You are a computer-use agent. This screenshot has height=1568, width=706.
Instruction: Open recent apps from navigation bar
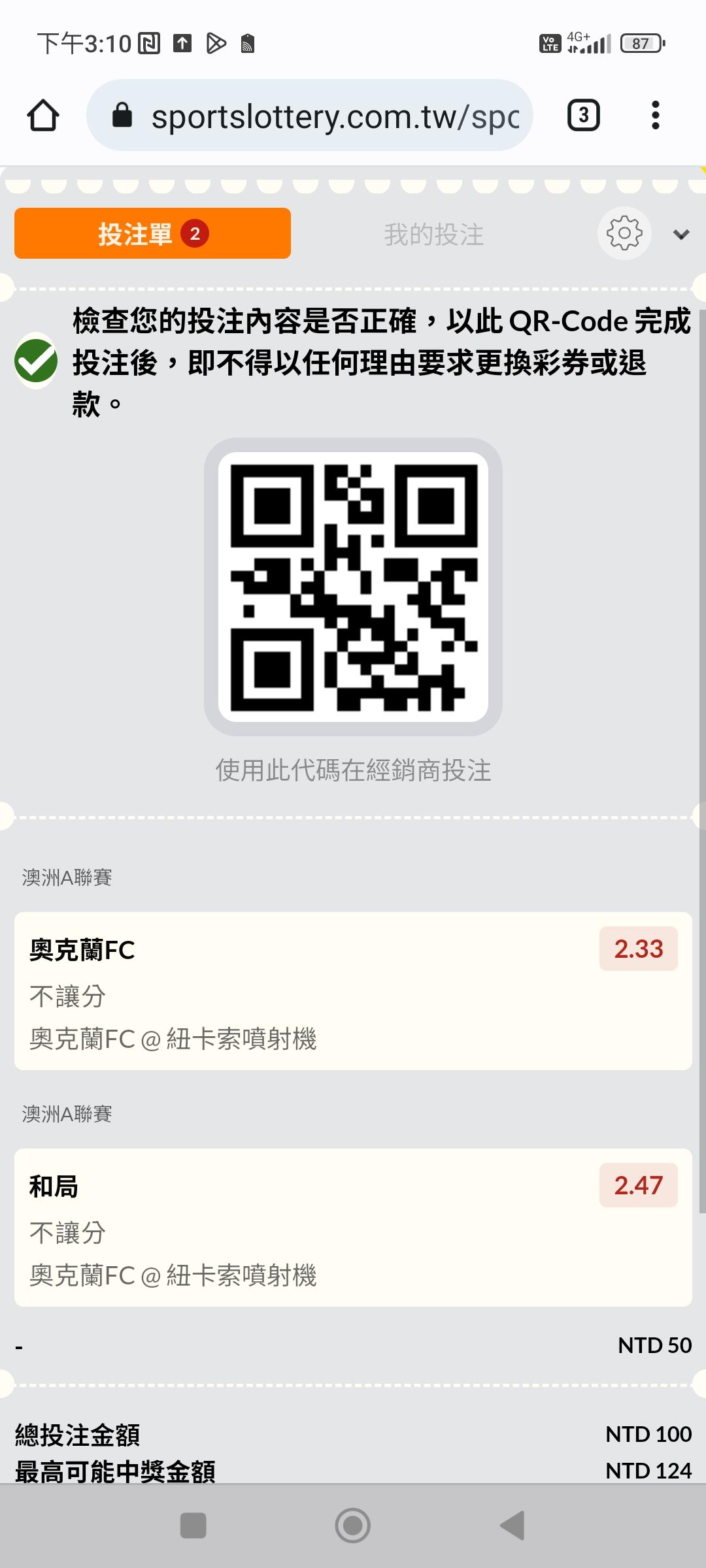(193, 1526)
